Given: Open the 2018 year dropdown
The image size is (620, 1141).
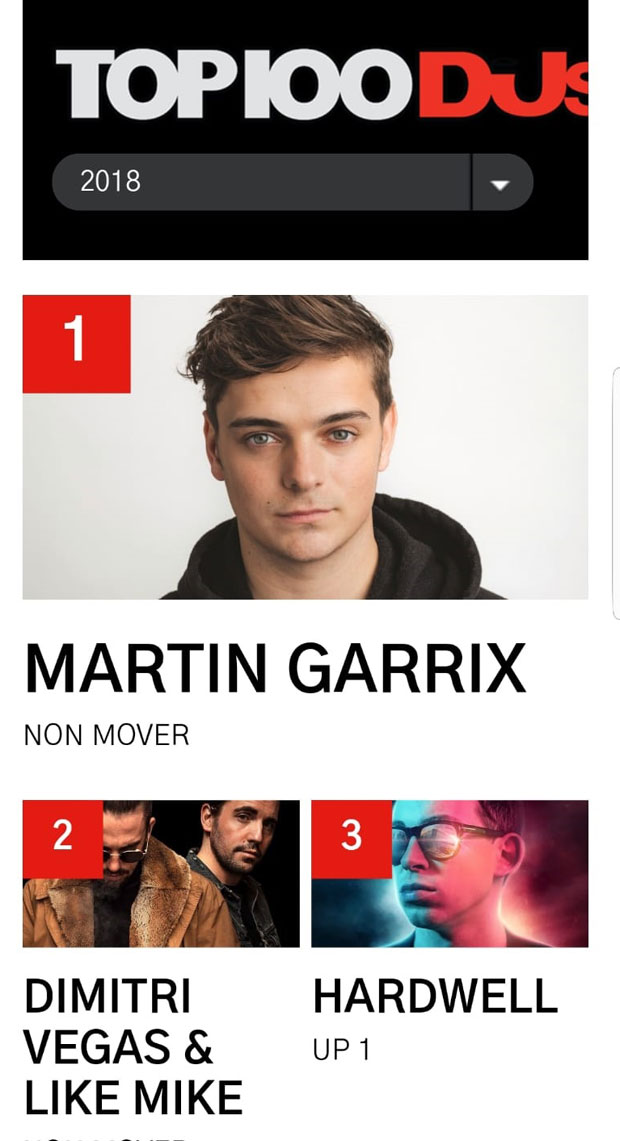Looking at the screenshot, I should [x=292, y=182].
